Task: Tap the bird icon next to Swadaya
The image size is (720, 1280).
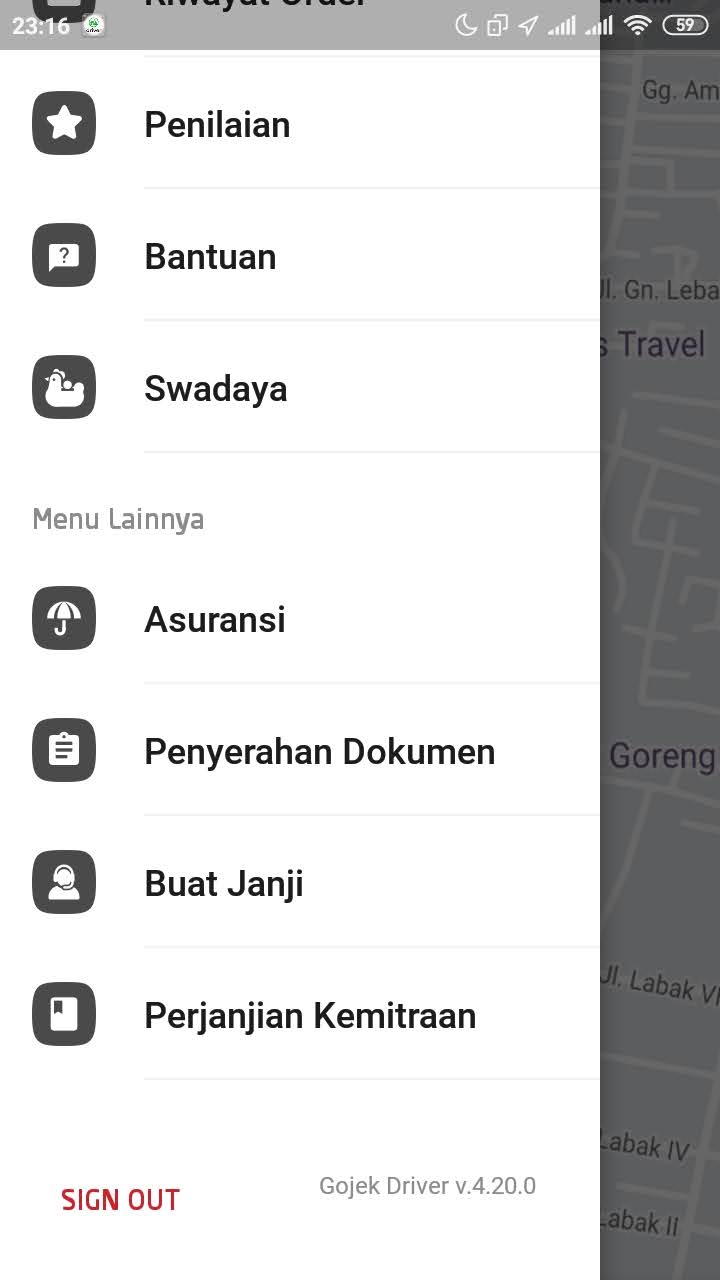Action: coord(63,387)
